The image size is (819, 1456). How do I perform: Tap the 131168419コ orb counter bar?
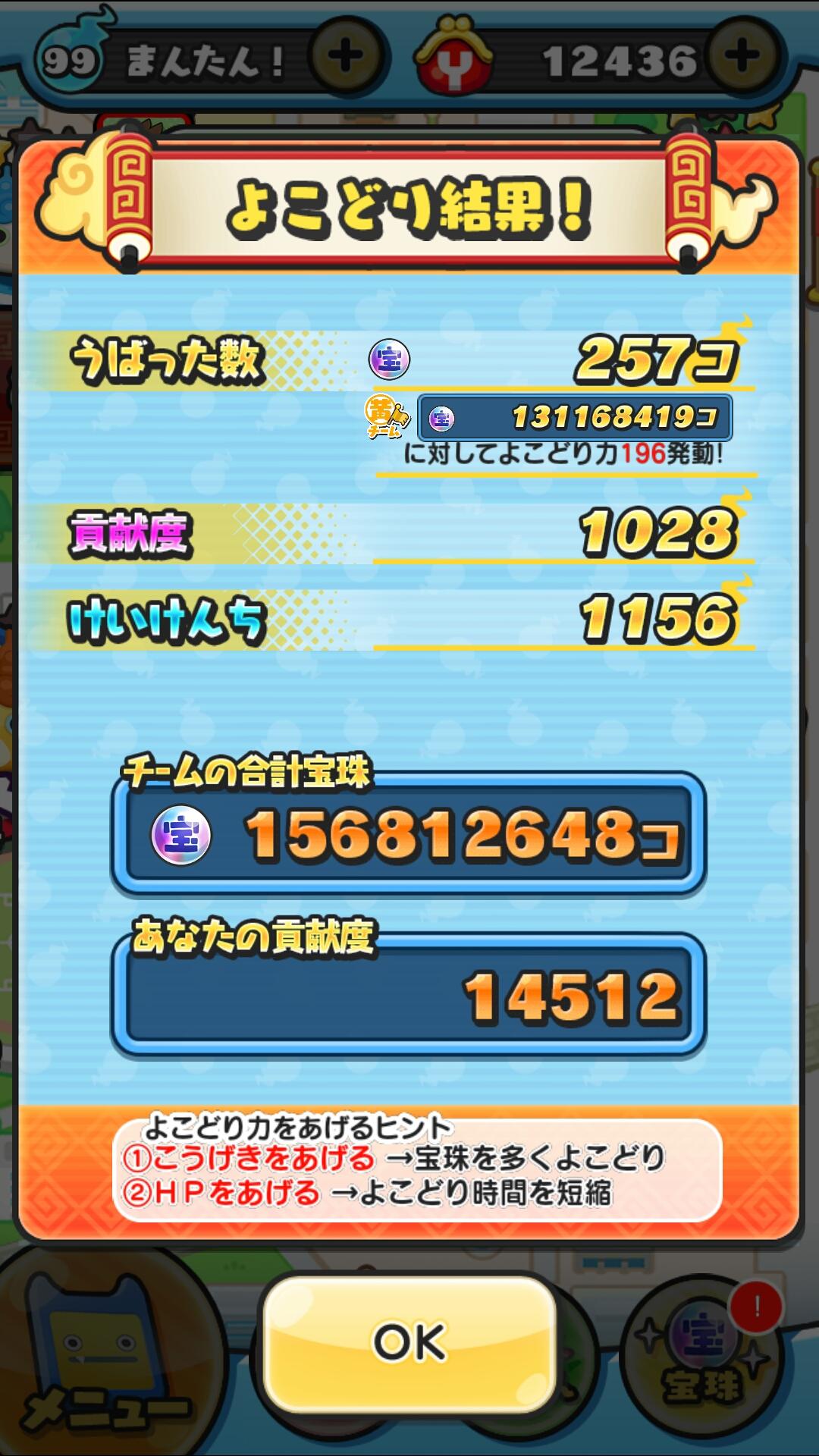576,418
